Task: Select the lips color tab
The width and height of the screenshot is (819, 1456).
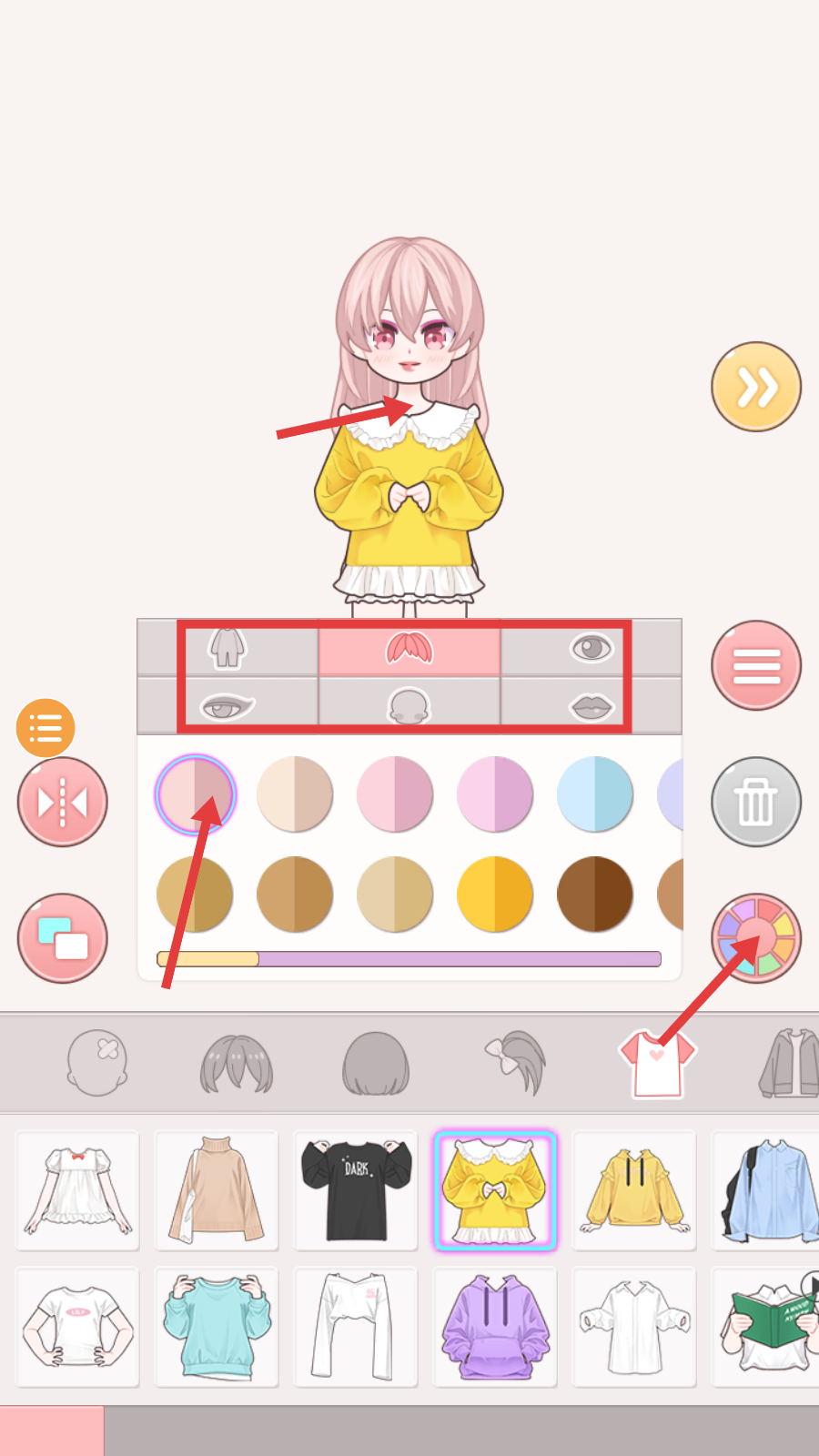Action: click(591, 705)
